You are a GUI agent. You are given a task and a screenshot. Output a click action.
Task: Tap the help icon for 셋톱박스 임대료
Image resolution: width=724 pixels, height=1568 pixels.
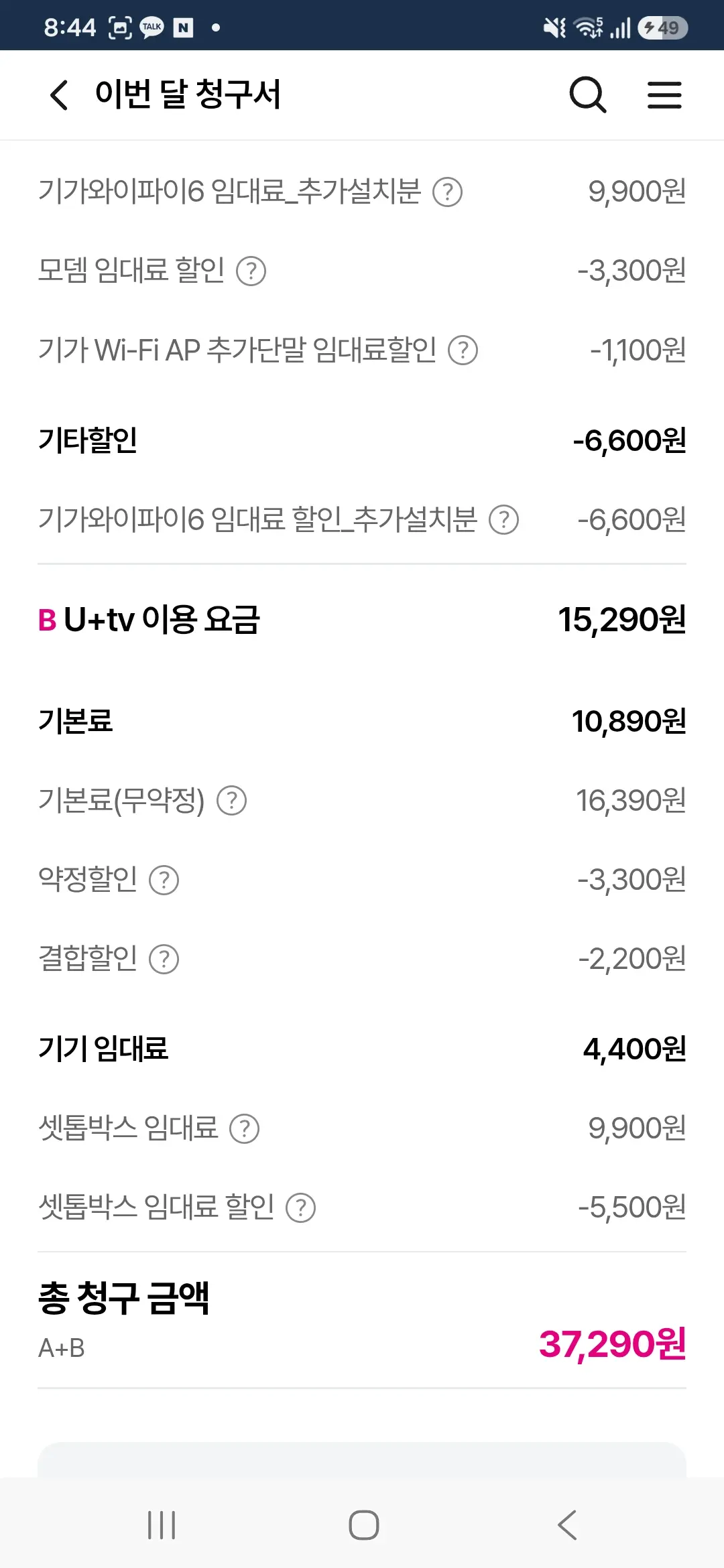pos(245,1128)
